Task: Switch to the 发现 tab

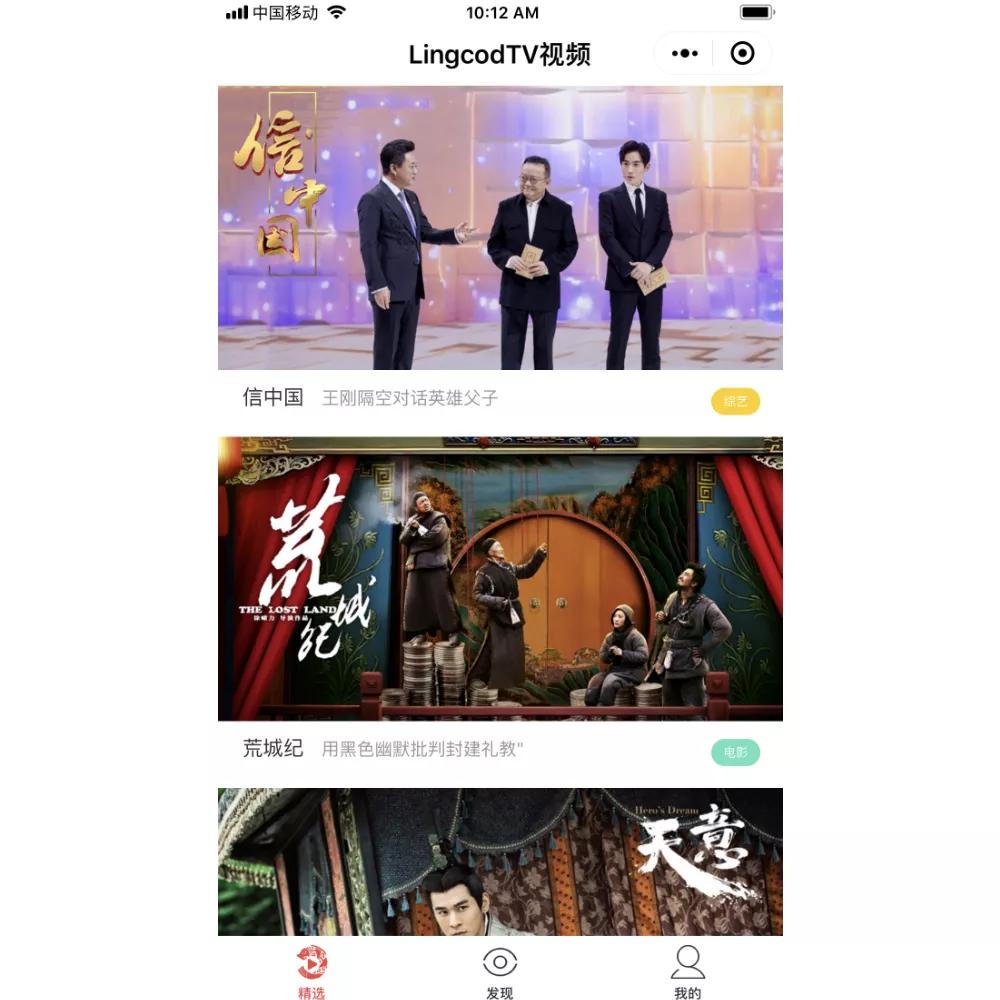Action: pyautogui.click(x=500, y=972)
